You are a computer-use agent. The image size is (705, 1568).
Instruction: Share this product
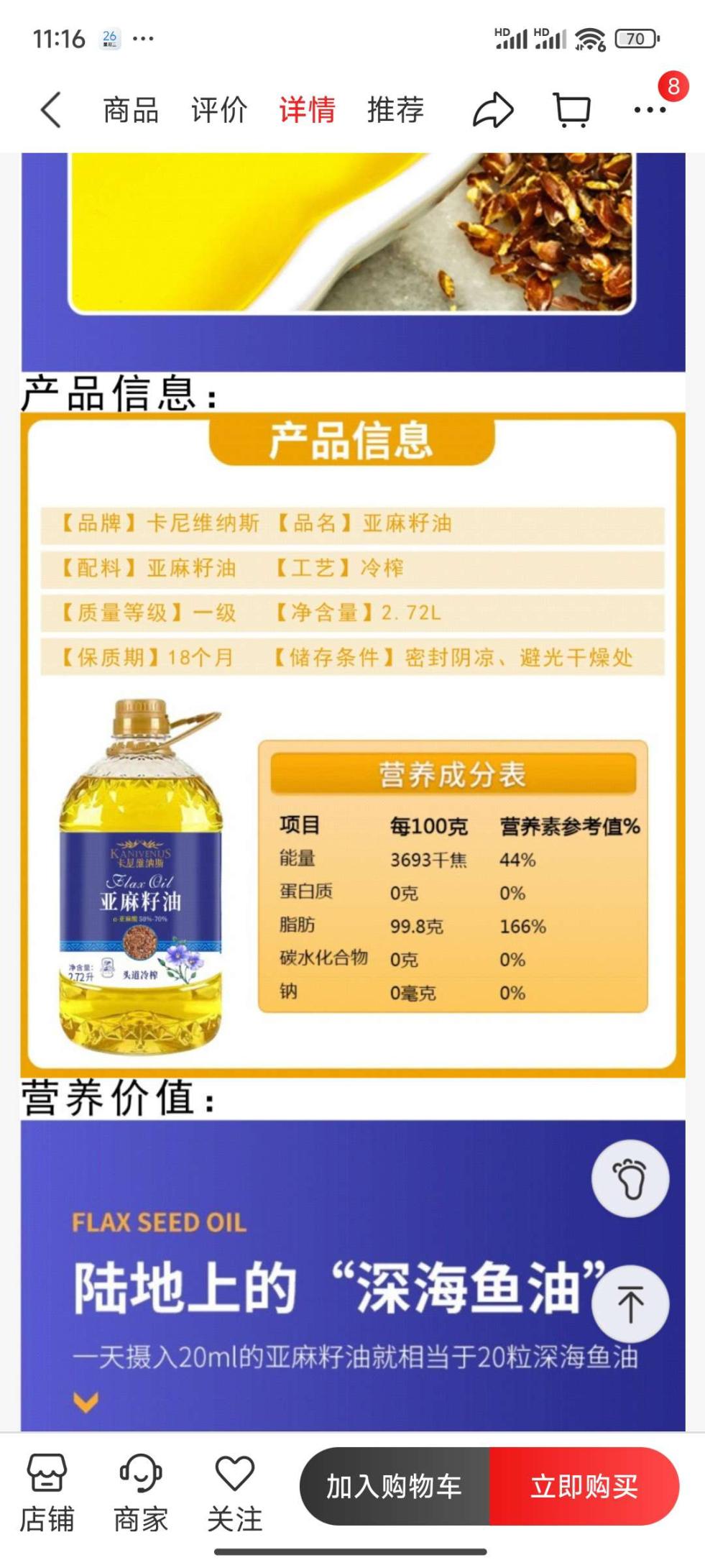tap(493, 110)
